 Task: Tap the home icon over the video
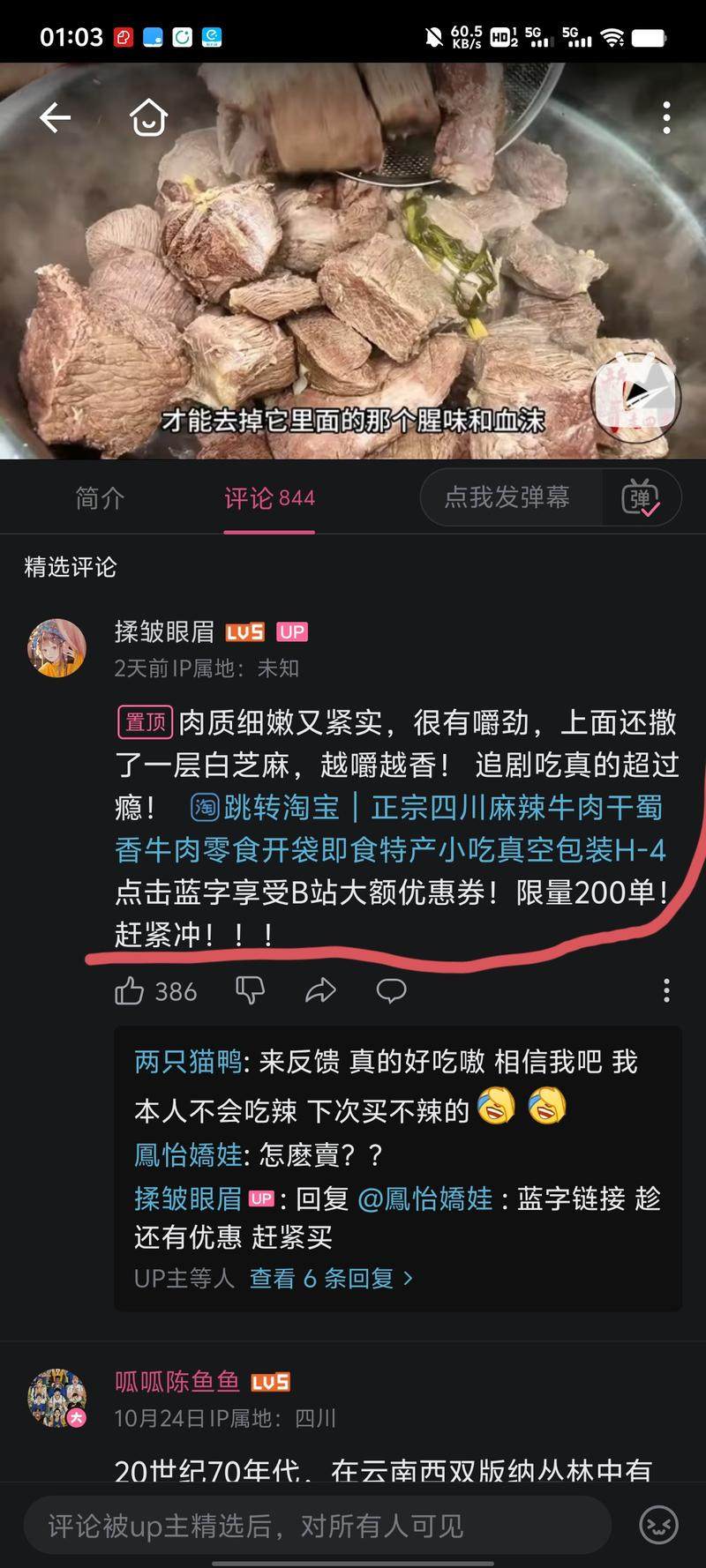(x=148, y=117)
